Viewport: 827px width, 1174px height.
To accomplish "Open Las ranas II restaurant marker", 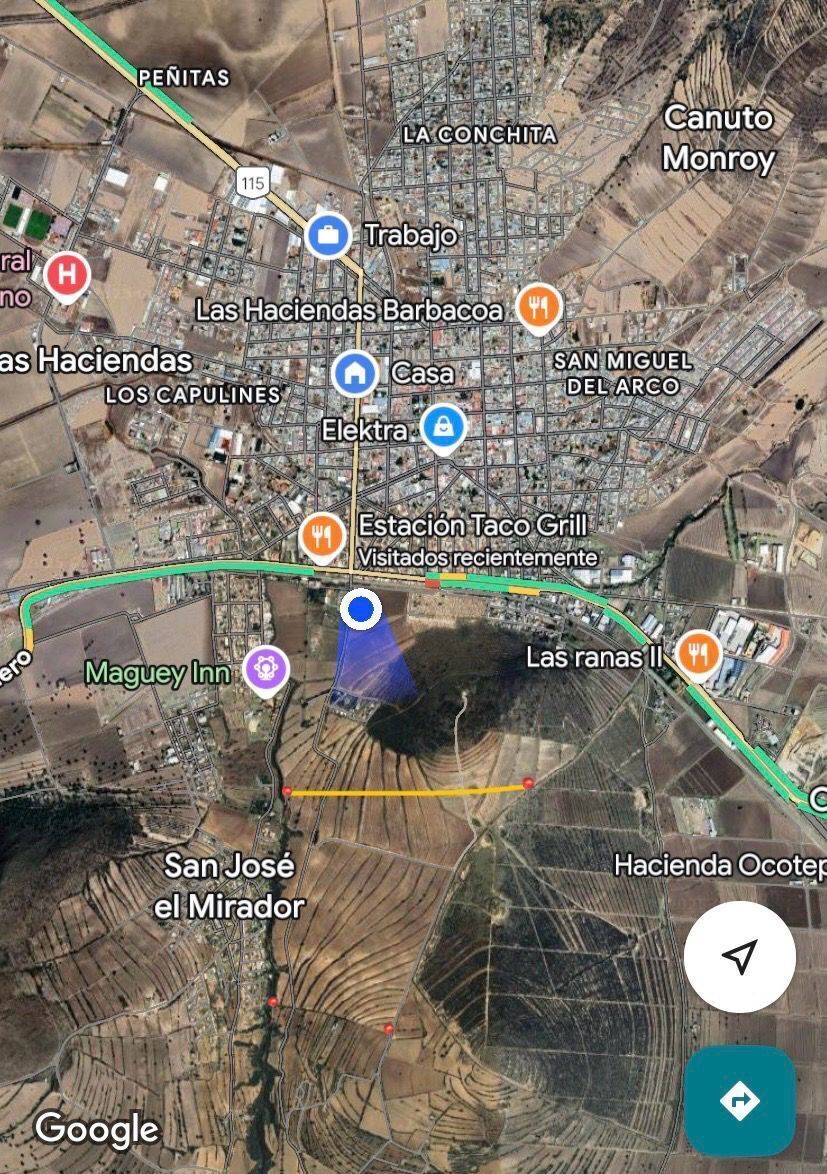I will [x=698, y=654].
